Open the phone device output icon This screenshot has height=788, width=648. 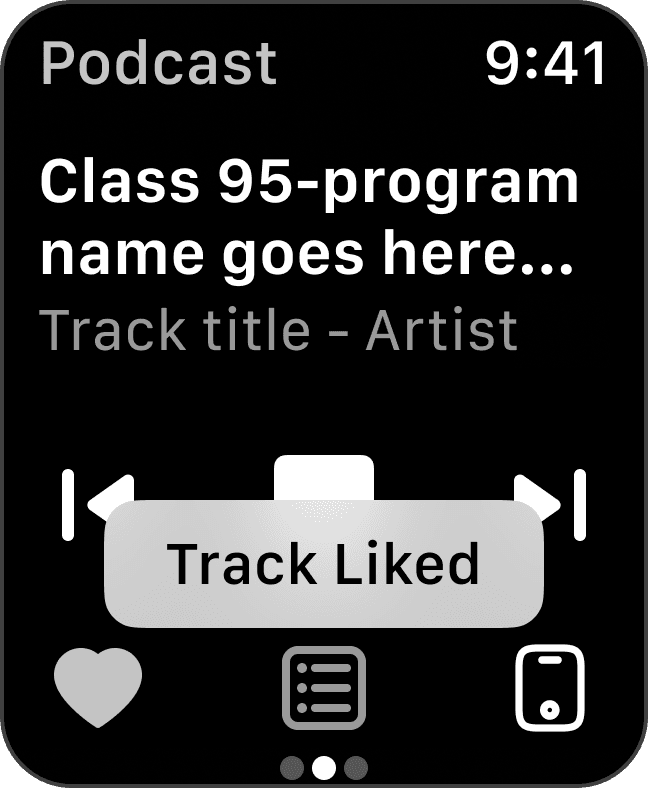click(x=549, y=687)
